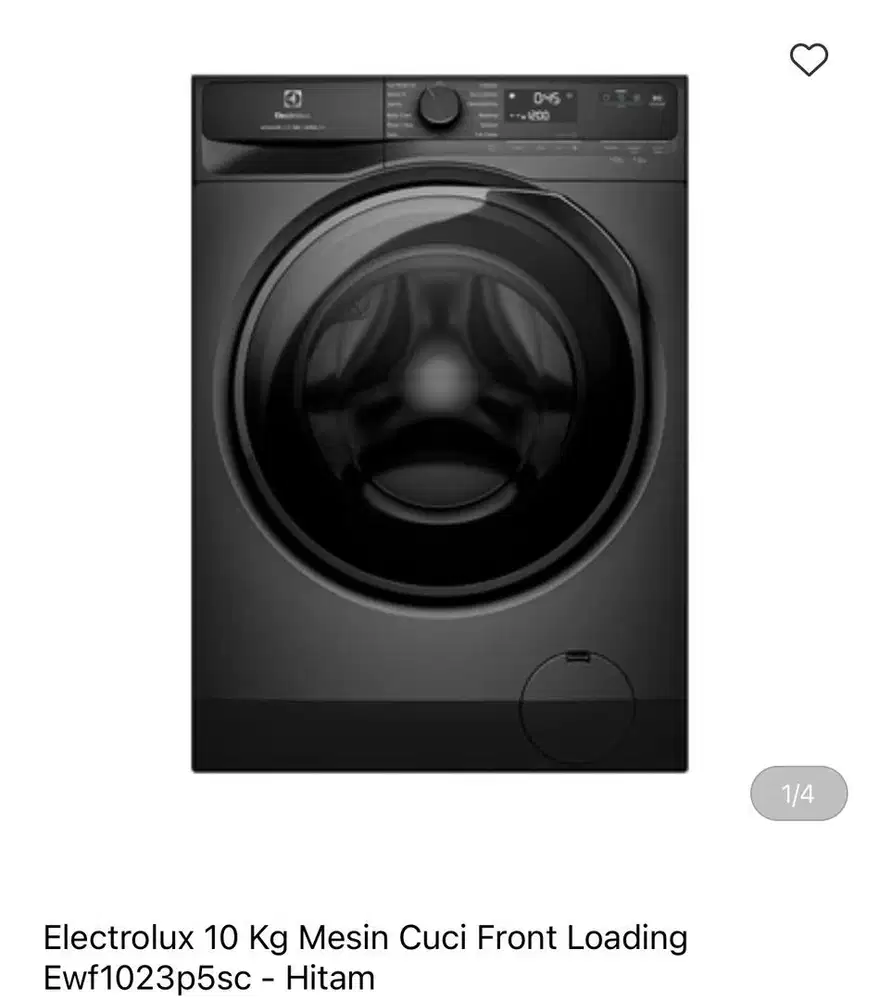Click the power icon on the control panel
The width and height of the screenshot is (880, 1000).
pyautogui.click(x=657, y=97)
